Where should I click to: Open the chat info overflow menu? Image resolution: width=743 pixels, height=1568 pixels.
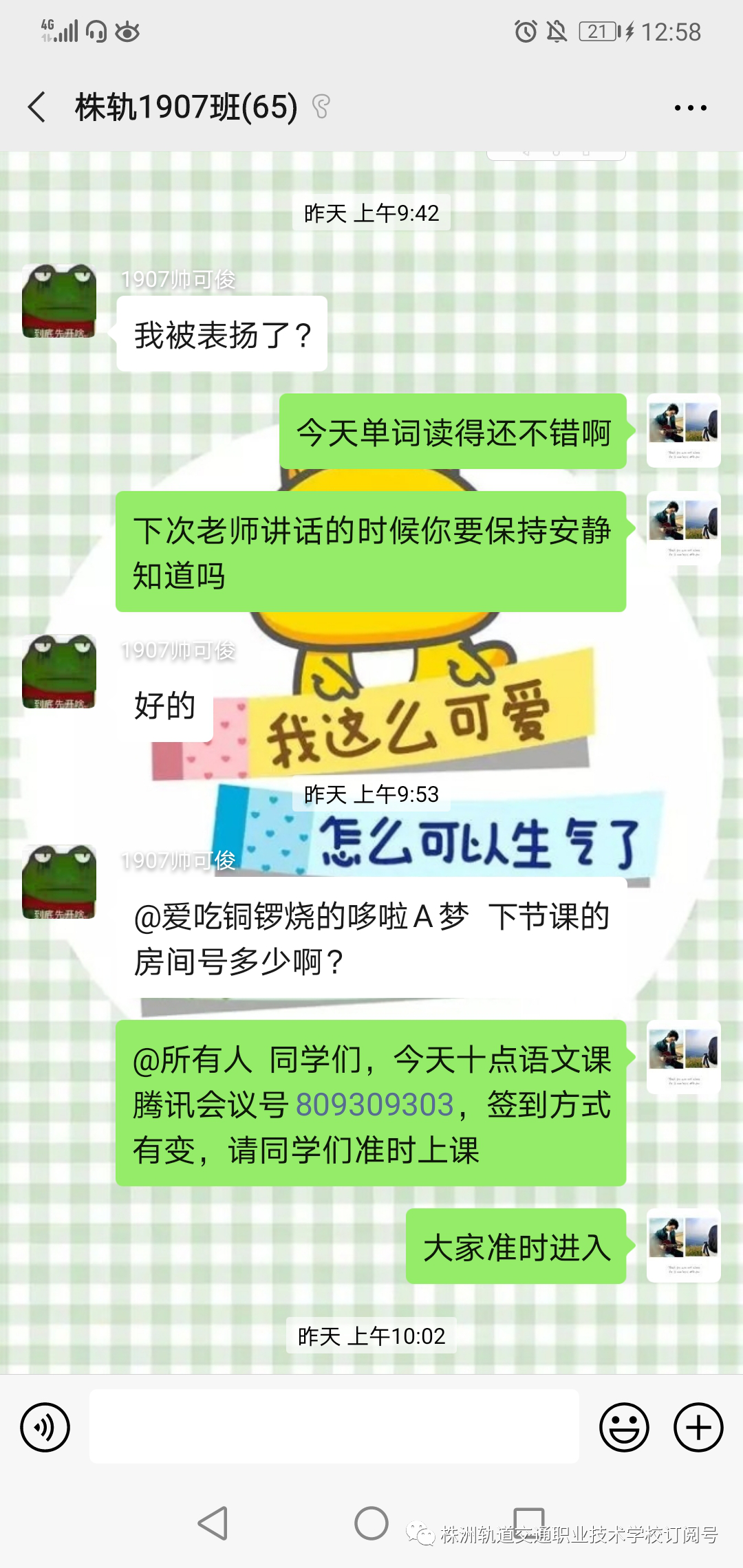[690, 108]
